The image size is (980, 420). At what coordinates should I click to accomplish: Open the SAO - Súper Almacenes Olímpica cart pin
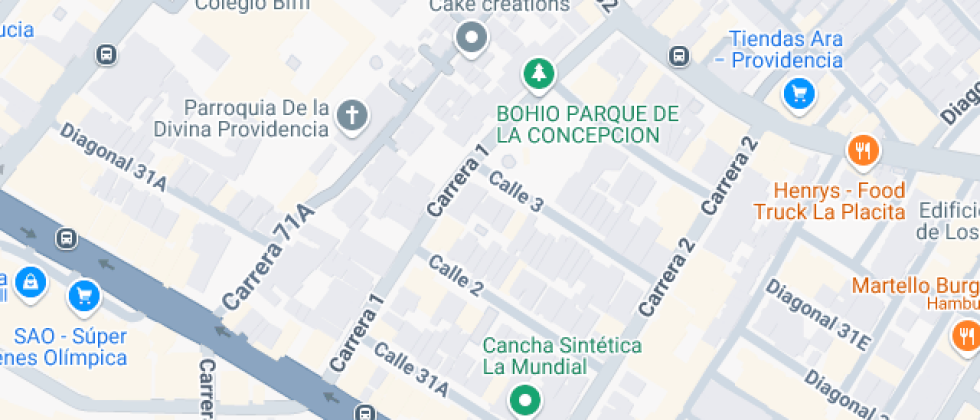(x=84, y=295)
